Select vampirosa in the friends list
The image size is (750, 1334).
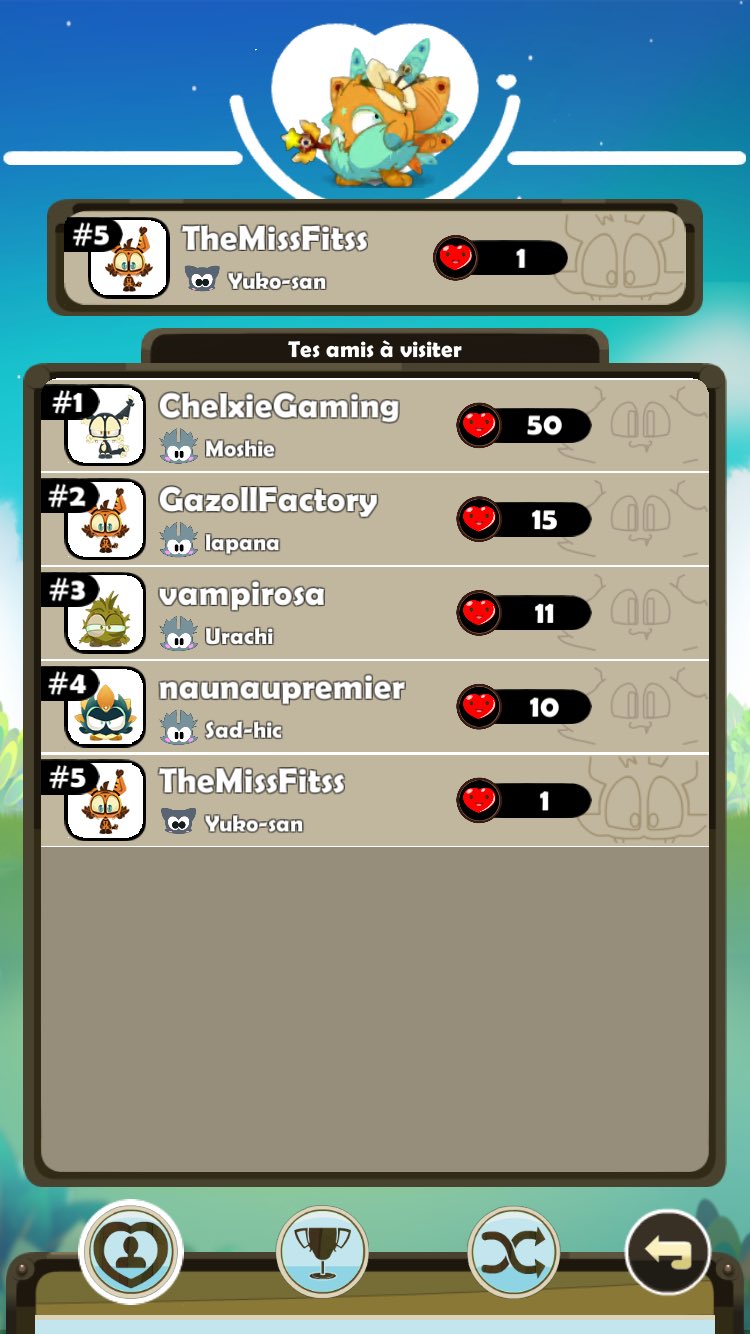pos(374,613)
